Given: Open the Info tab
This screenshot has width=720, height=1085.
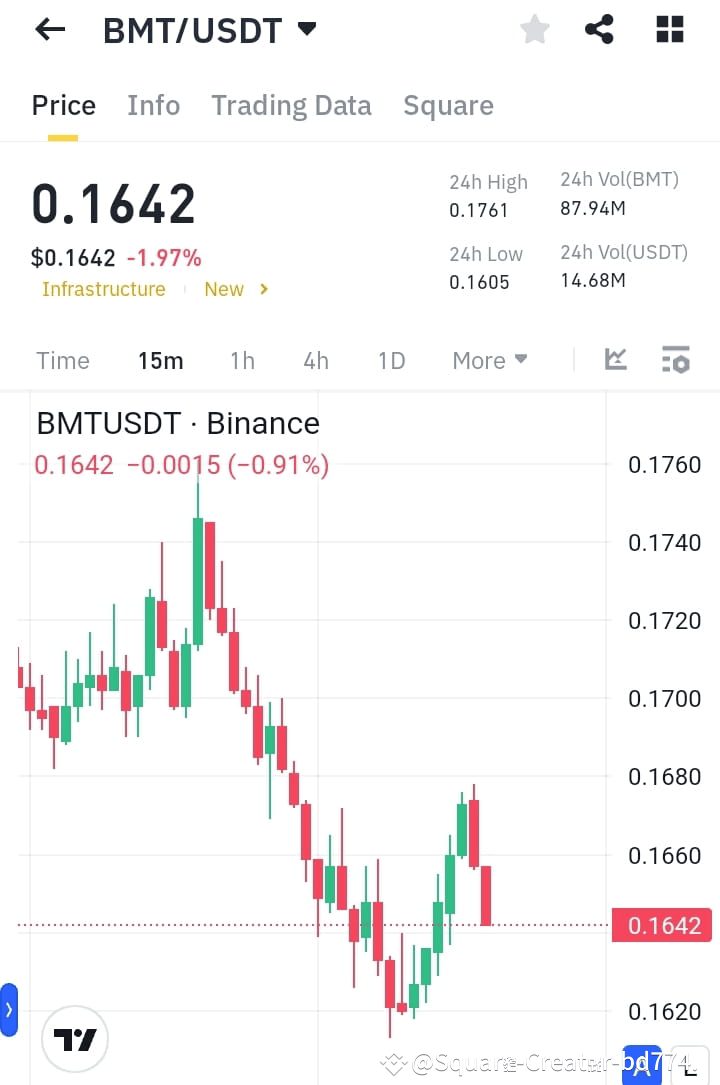Looking at the screenshot, I should tap(153, 105).
